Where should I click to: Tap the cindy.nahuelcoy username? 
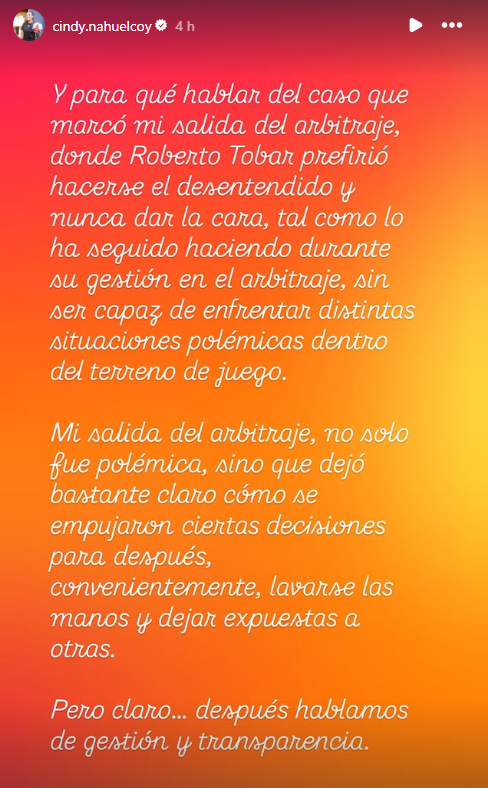(x=102, y=26)
